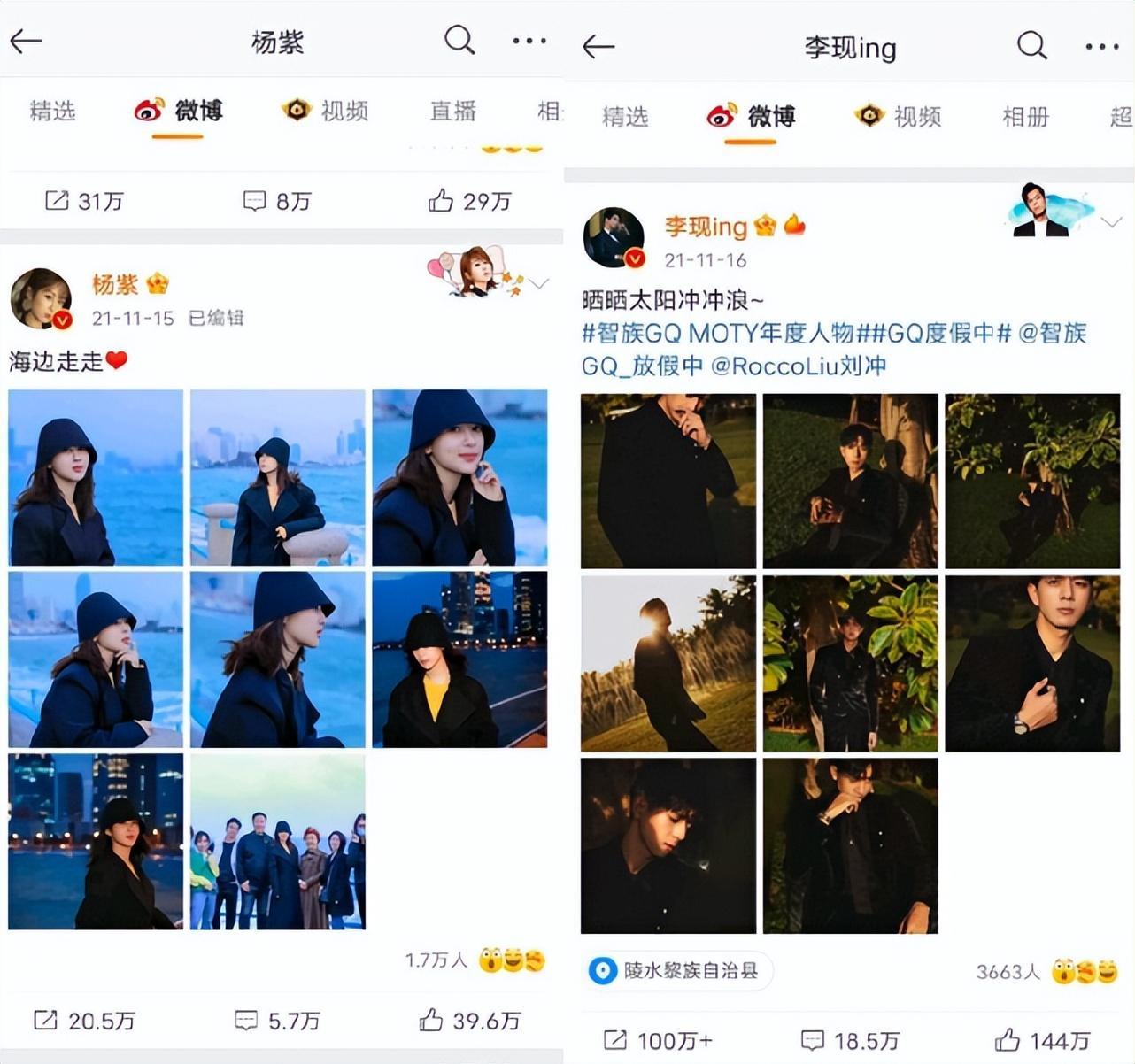1135x1064 pixels.
Task: Open overflow menu on 杨紫's page
Action: pos(529,41)
